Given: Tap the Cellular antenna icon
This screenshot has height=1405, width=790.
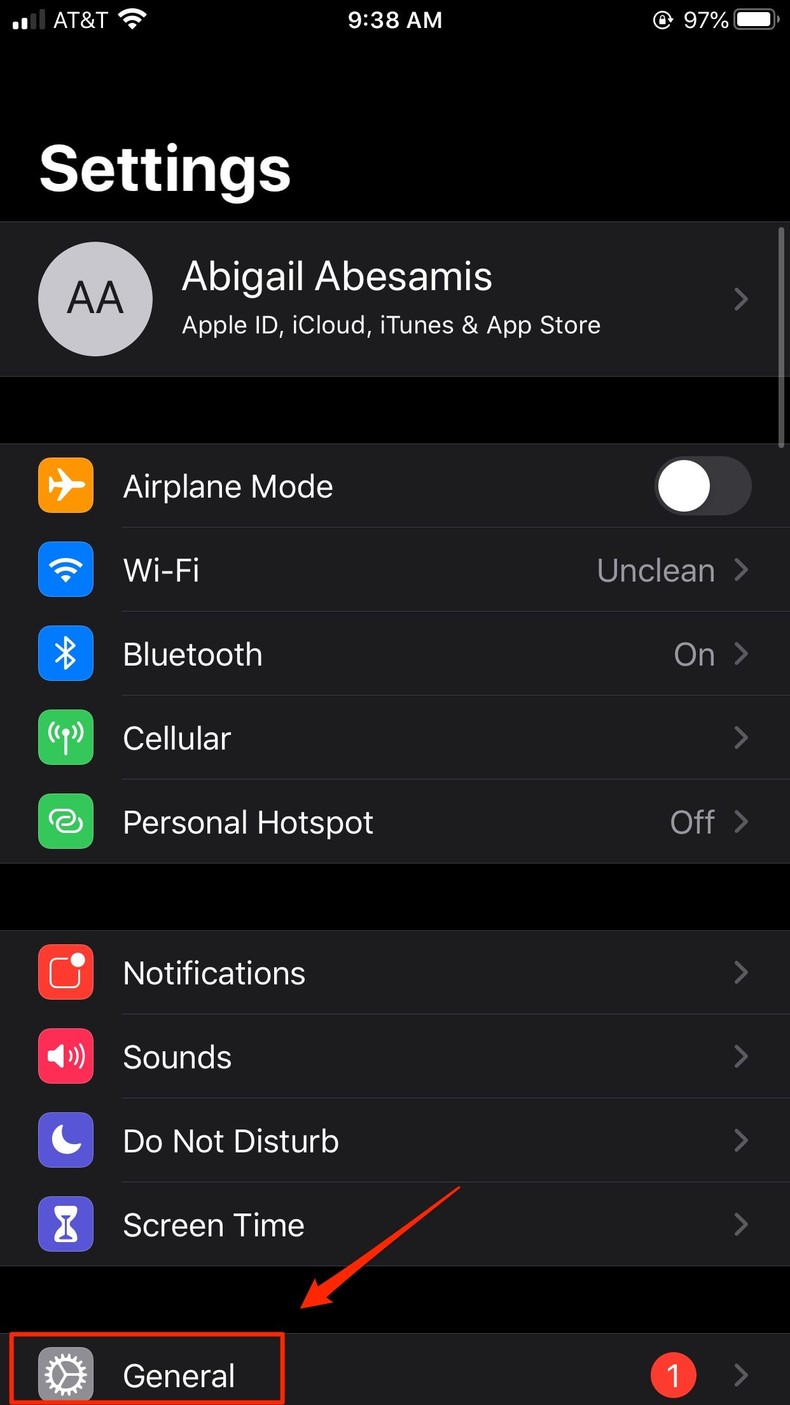Looking at the screenshot, I should pos(65,737).
